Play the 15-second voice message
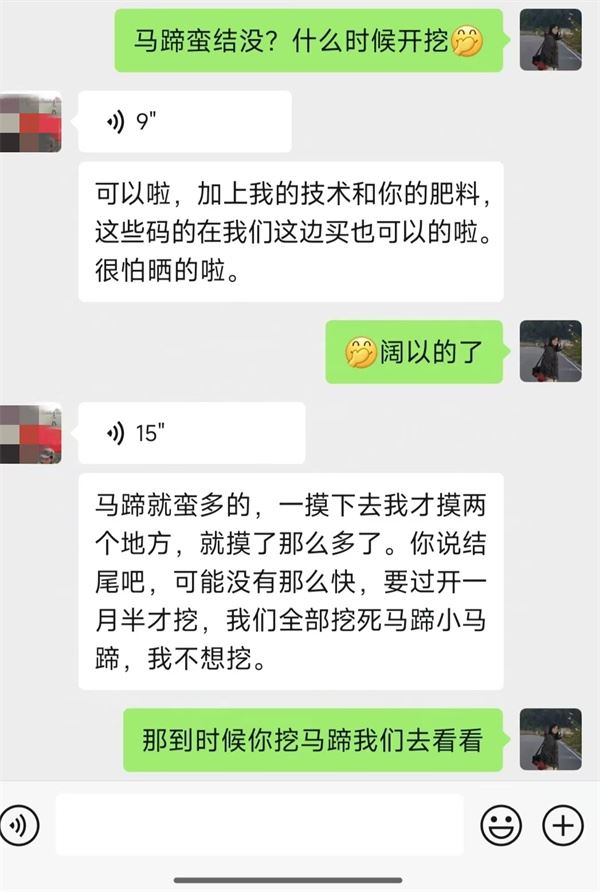The height and width of the screenshot is (892, 600). [191, 433]
